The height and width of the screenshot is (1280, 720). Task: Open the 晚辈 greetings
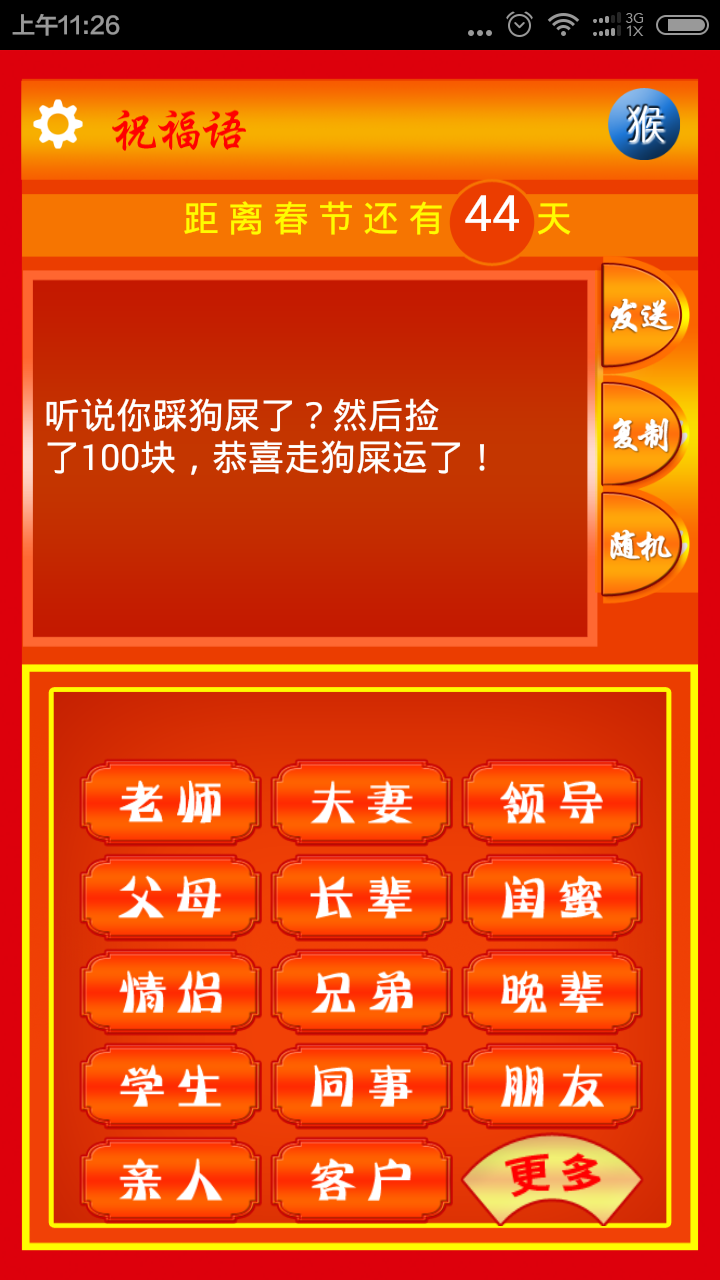click(552, 993)
